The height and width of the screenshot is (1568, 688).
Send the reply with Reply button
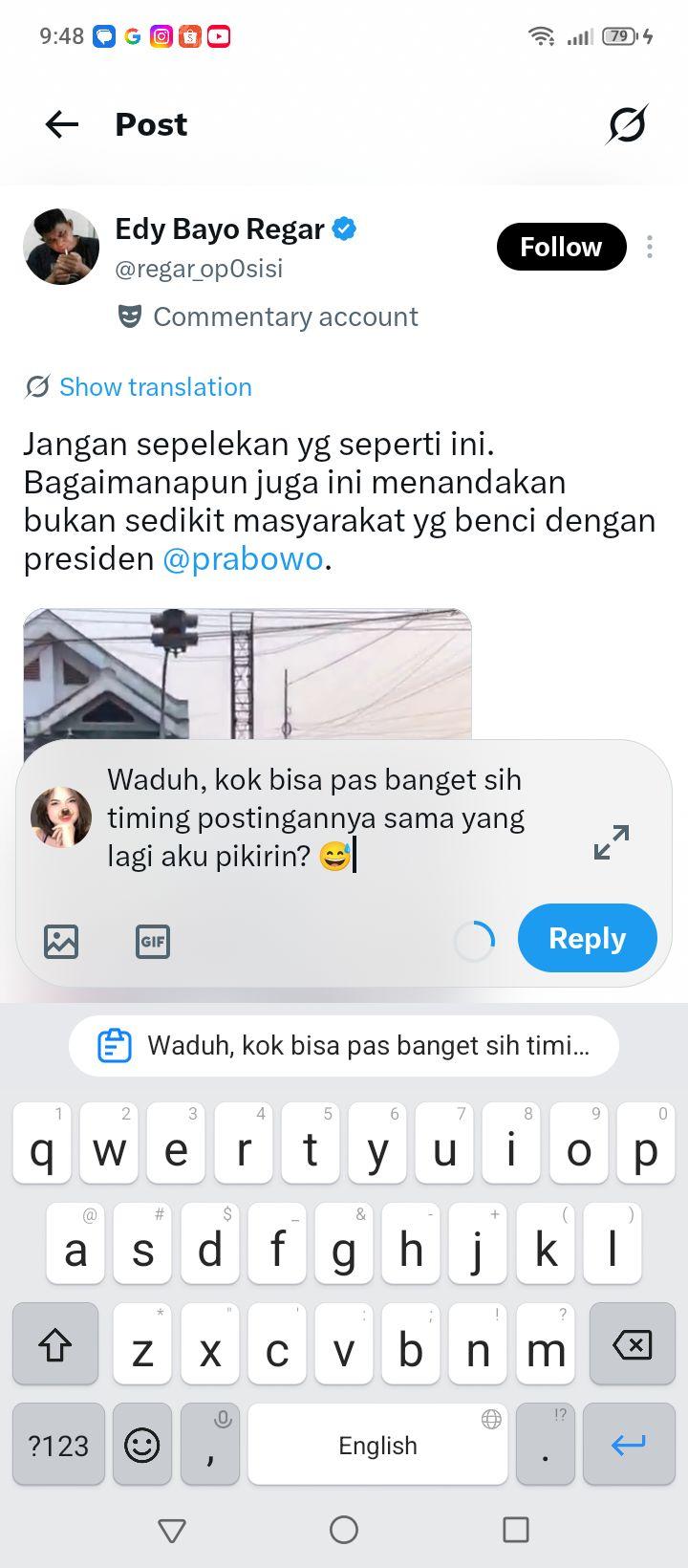587,938
